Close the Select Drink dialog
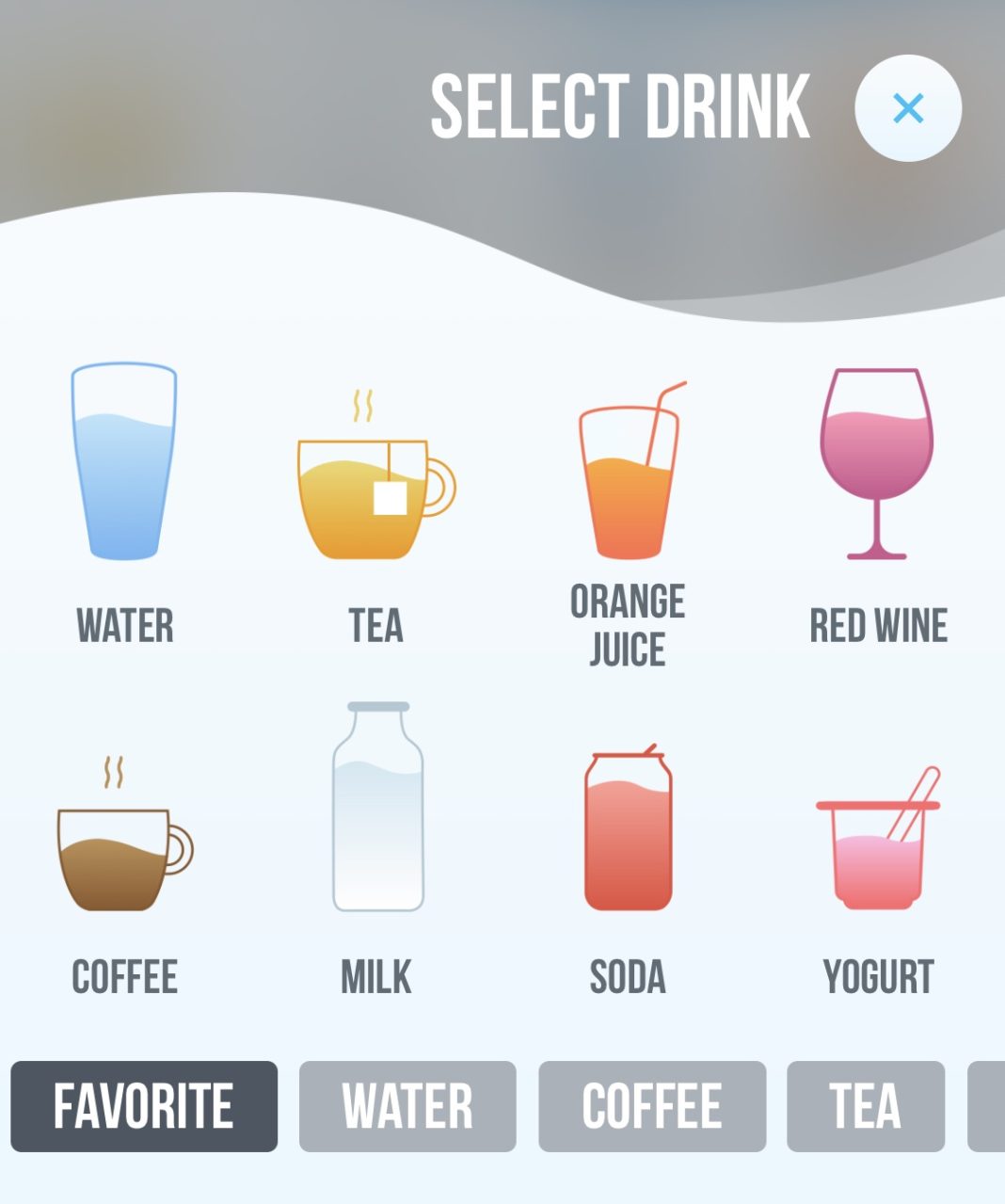The width and height of the screenshot is (1005, 1204). [x=906, y=107]
